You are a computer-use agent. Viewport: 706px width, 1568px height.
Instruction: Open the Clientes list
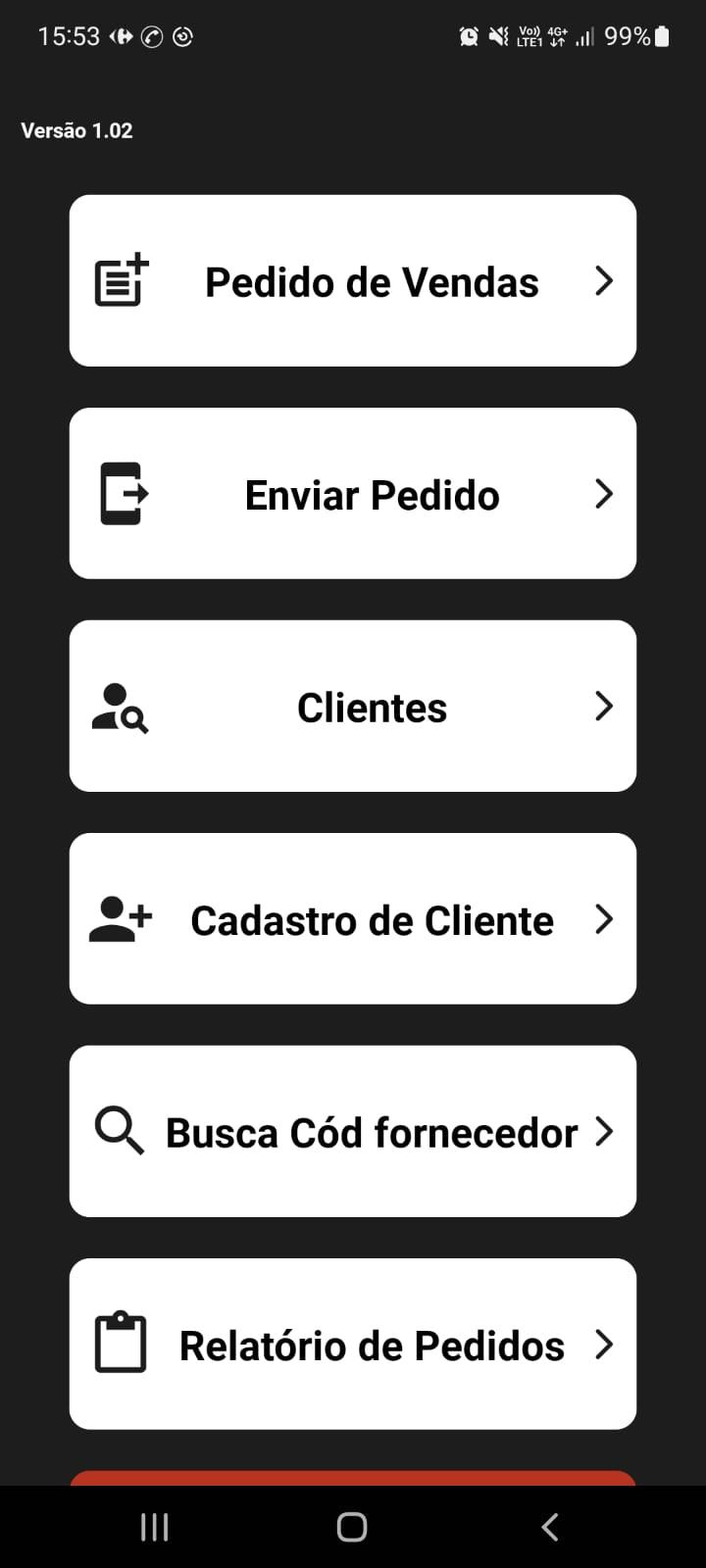(353, 707)
